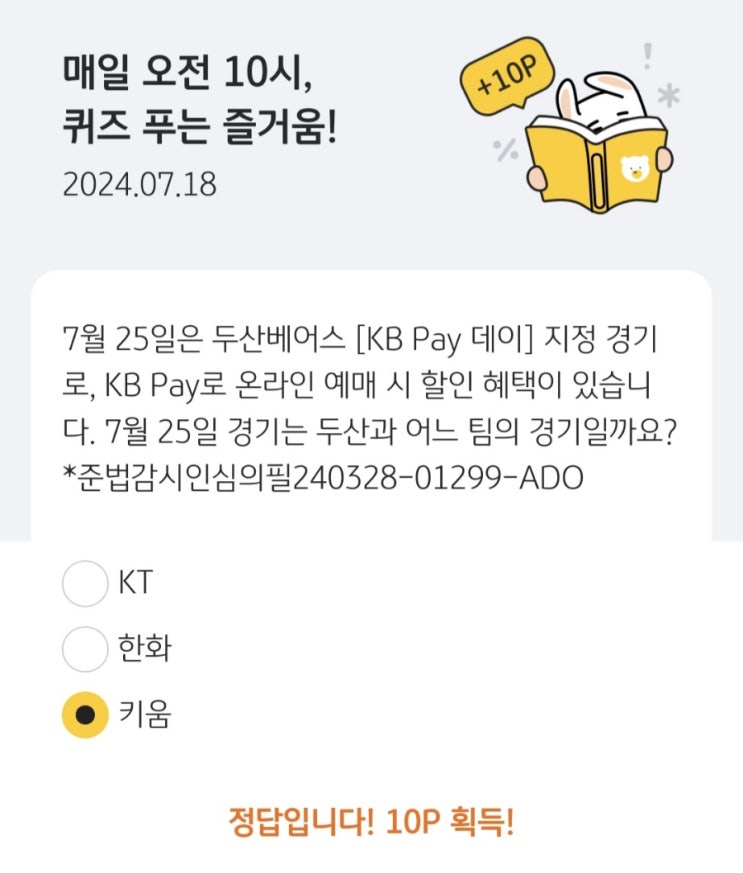
Task: Choose 한화 as the answer
Action: 85,649
